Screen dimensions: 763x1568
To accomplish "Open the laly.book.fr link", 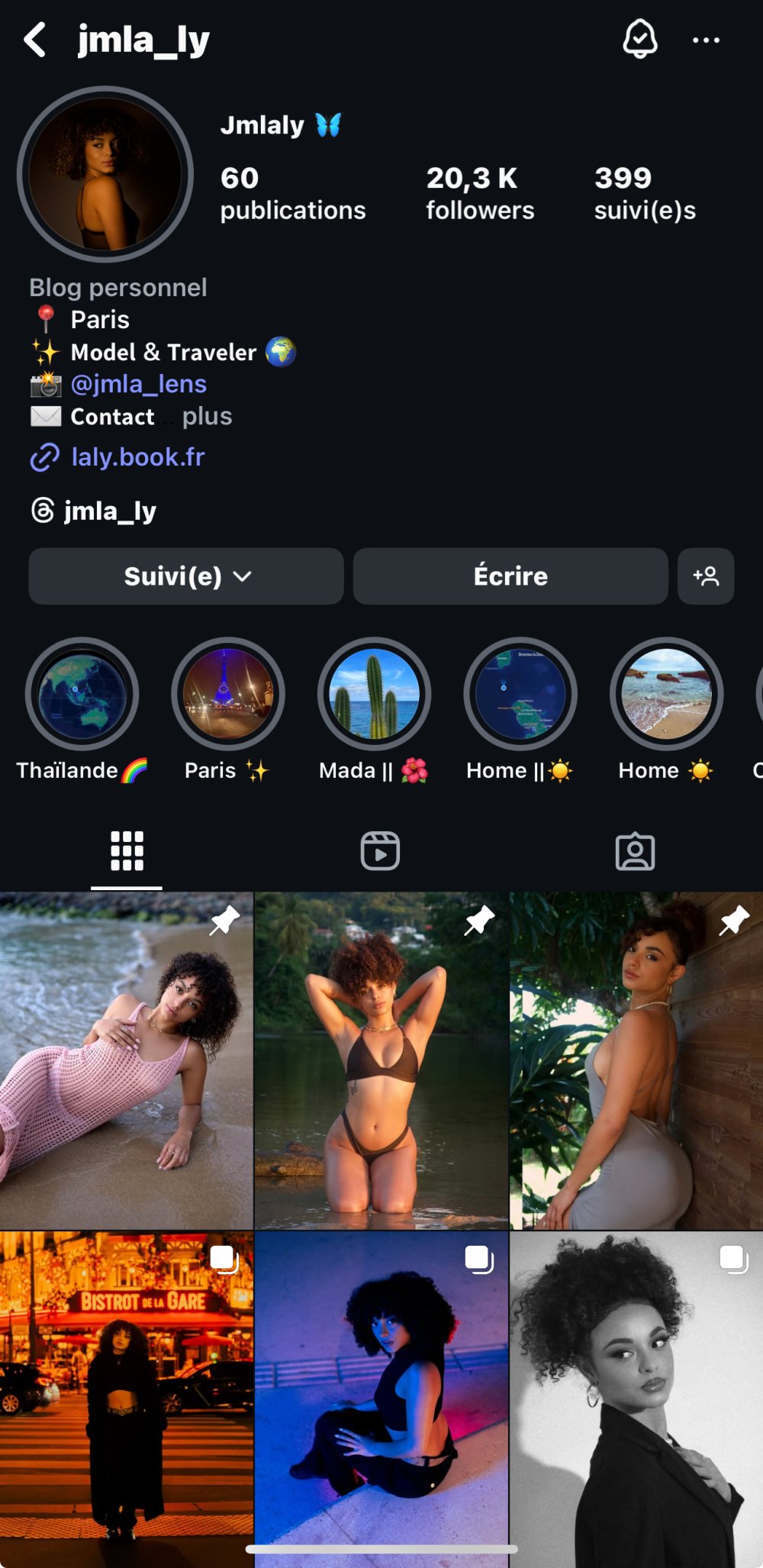I will coord(137,457).
